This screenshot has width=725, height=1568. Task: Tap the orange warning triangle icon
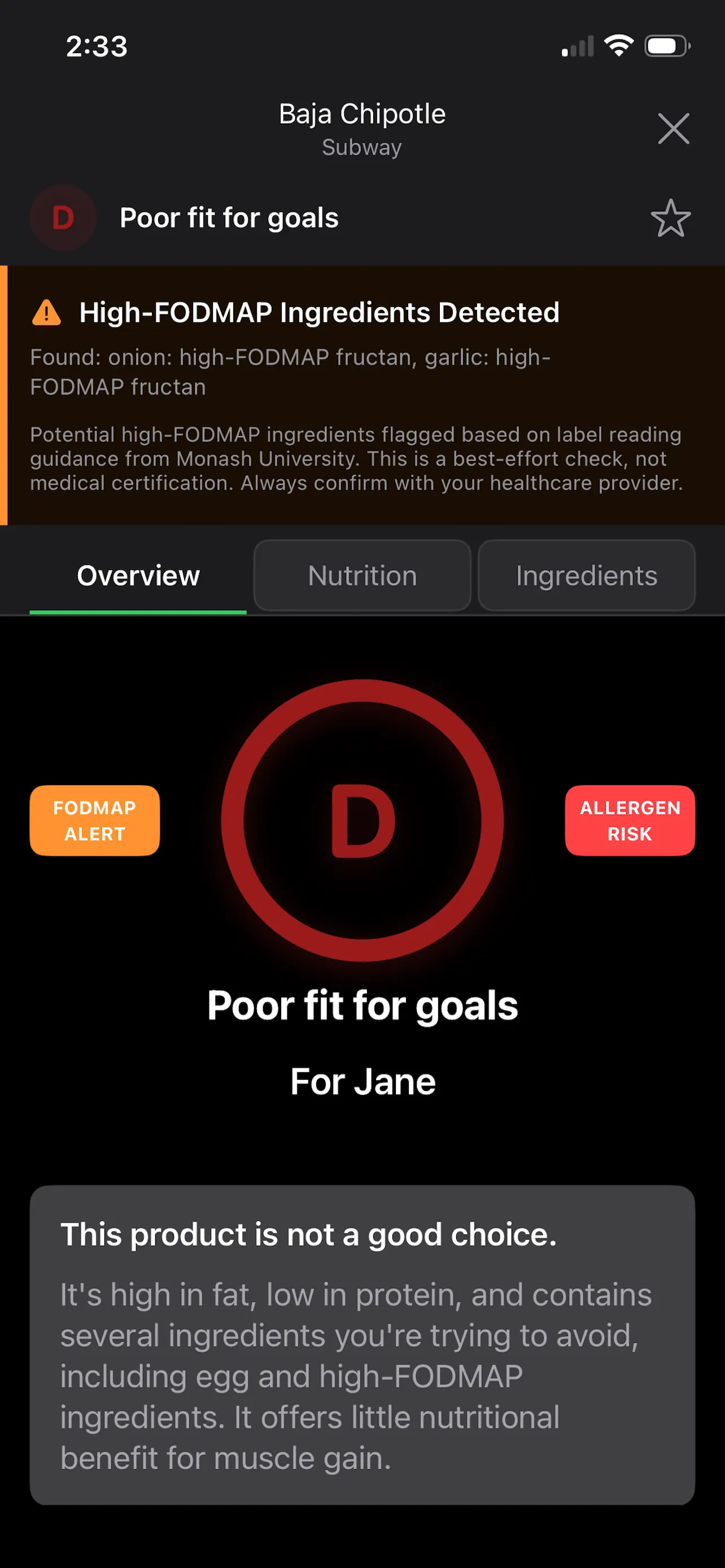click(x=46, y=313)
